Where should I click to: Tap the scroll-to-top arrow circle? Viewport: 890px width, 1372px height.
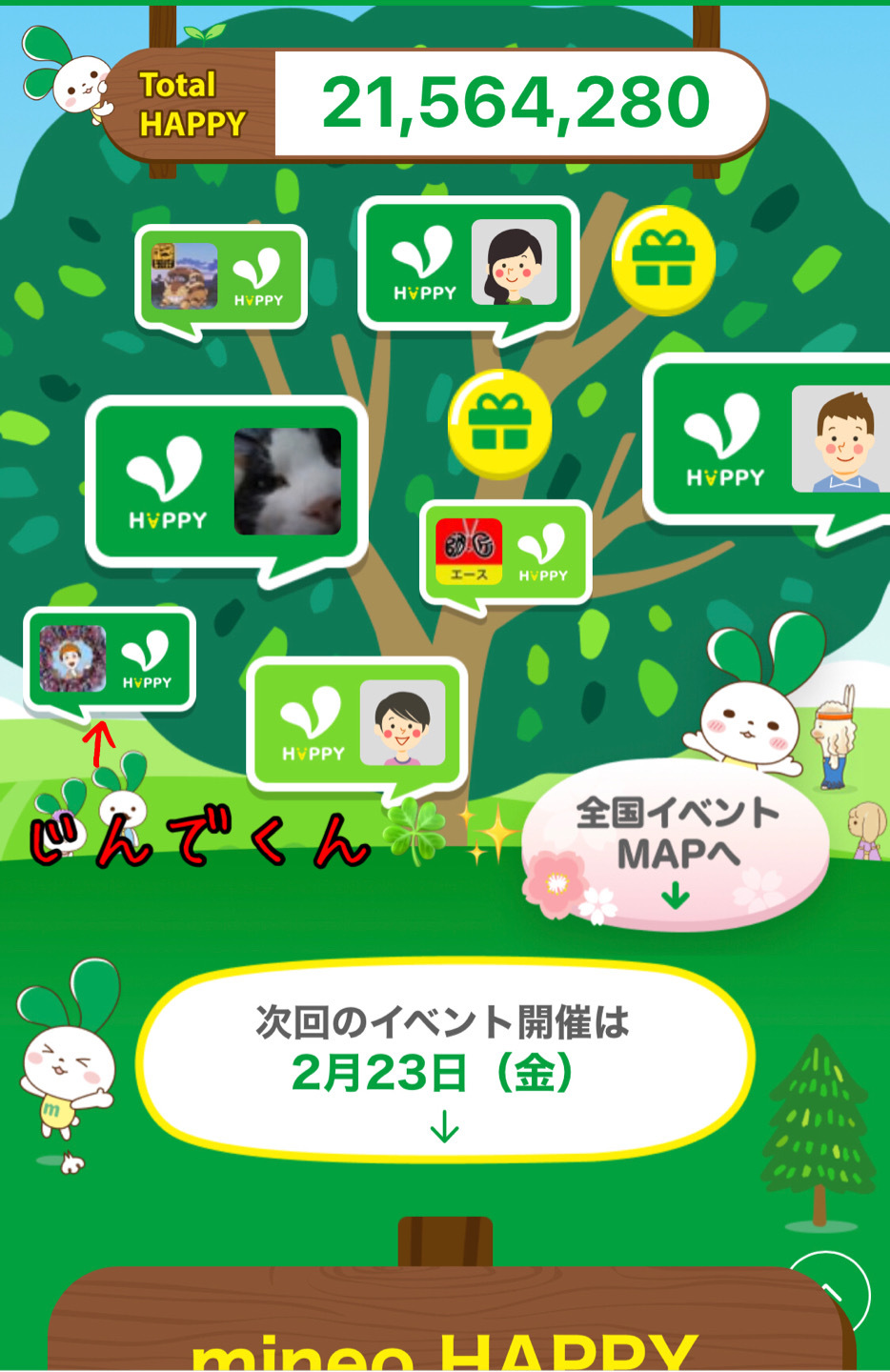pyautogui.click(x=829, y=1294)
